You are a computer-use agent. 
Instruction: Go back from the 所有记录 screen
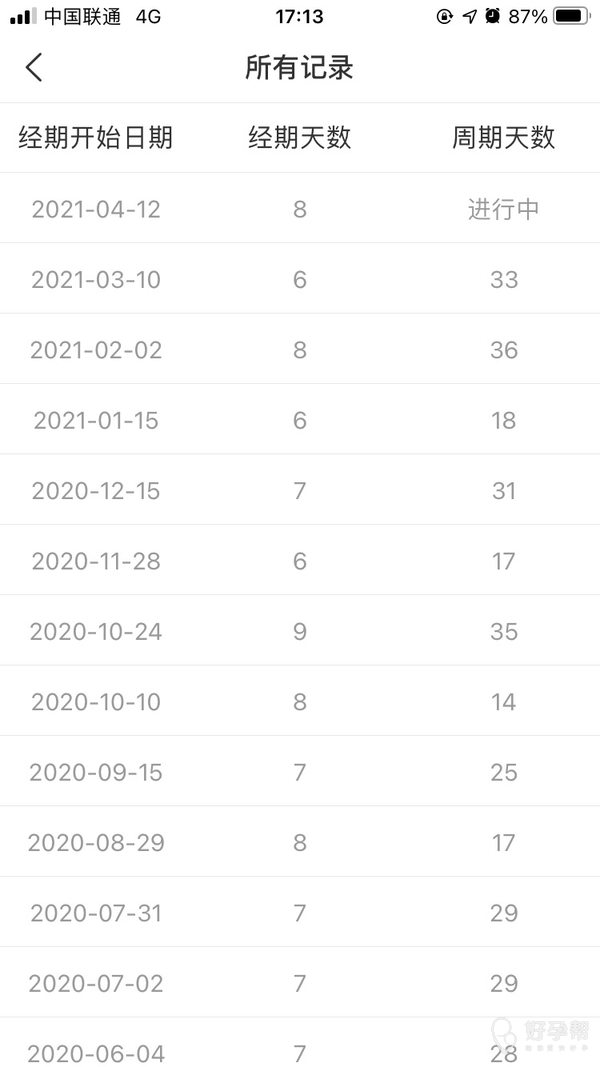click(34, 67)
